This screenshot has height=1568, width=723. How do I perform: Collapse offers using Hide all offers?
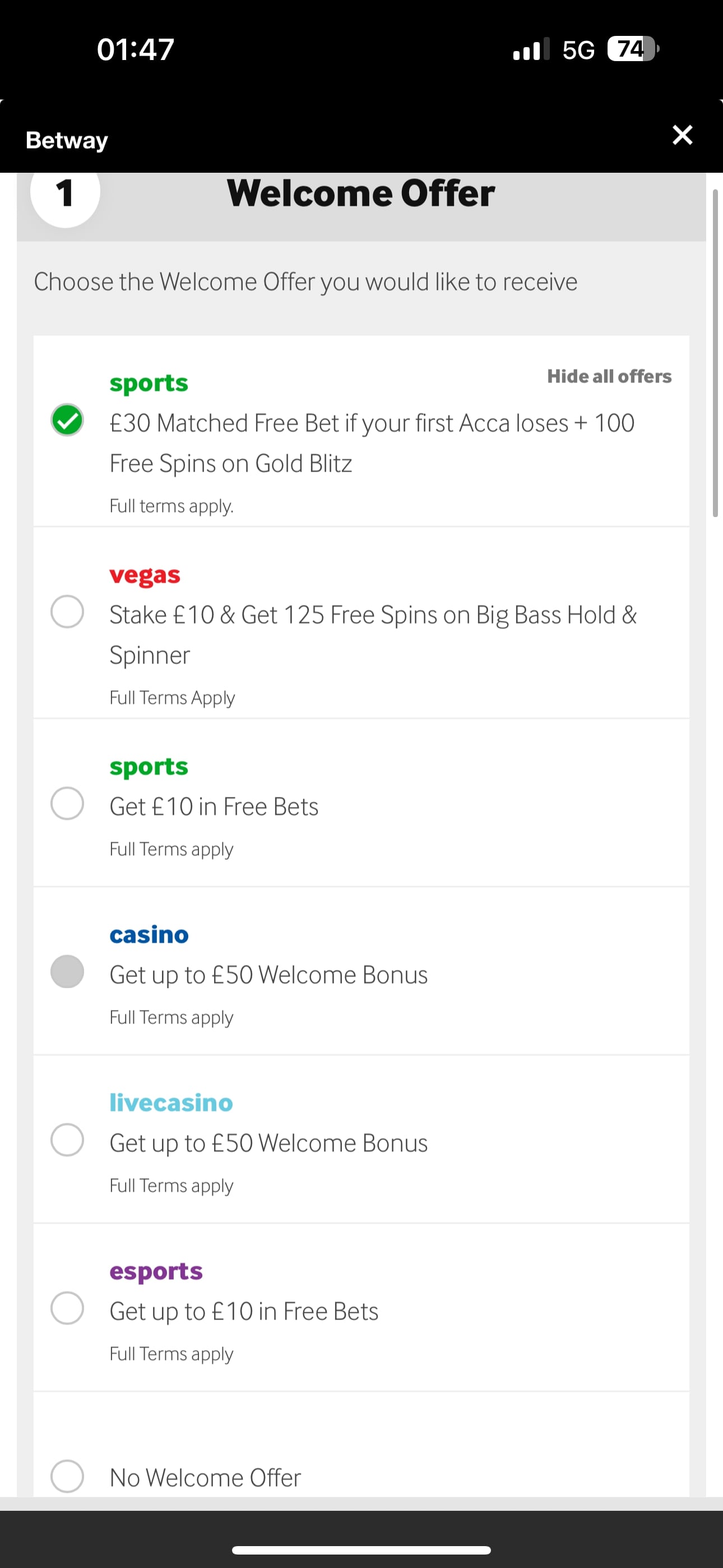609,376
